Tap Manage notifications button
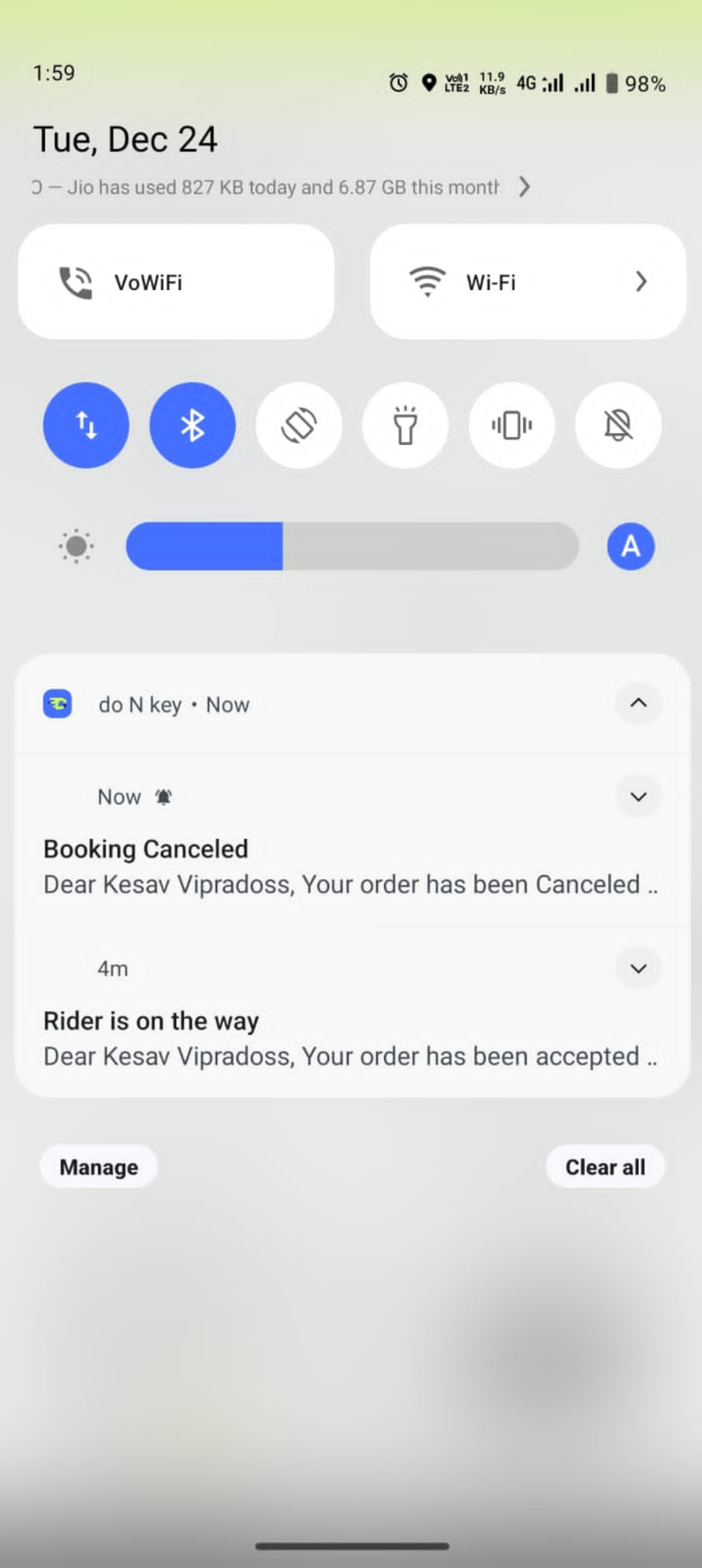The image size is (702, 1568). pyautogui.click(x=99, y=1167)
